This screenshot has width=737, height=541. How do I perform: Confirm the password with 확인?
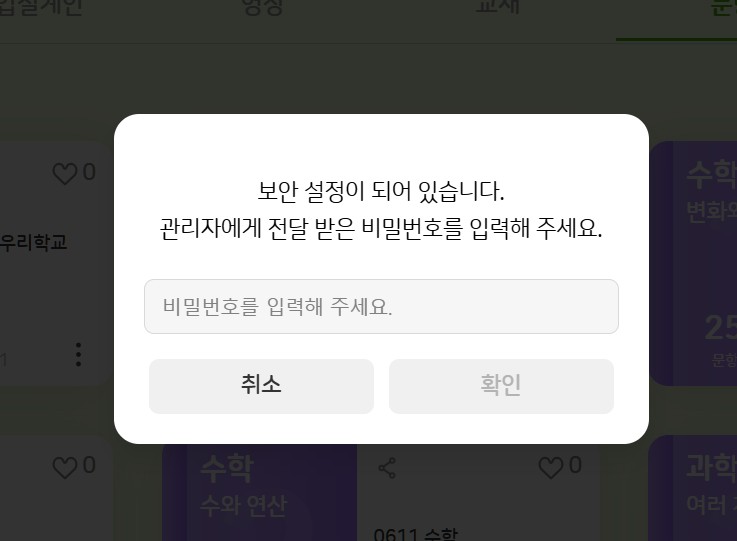point(501,386)
